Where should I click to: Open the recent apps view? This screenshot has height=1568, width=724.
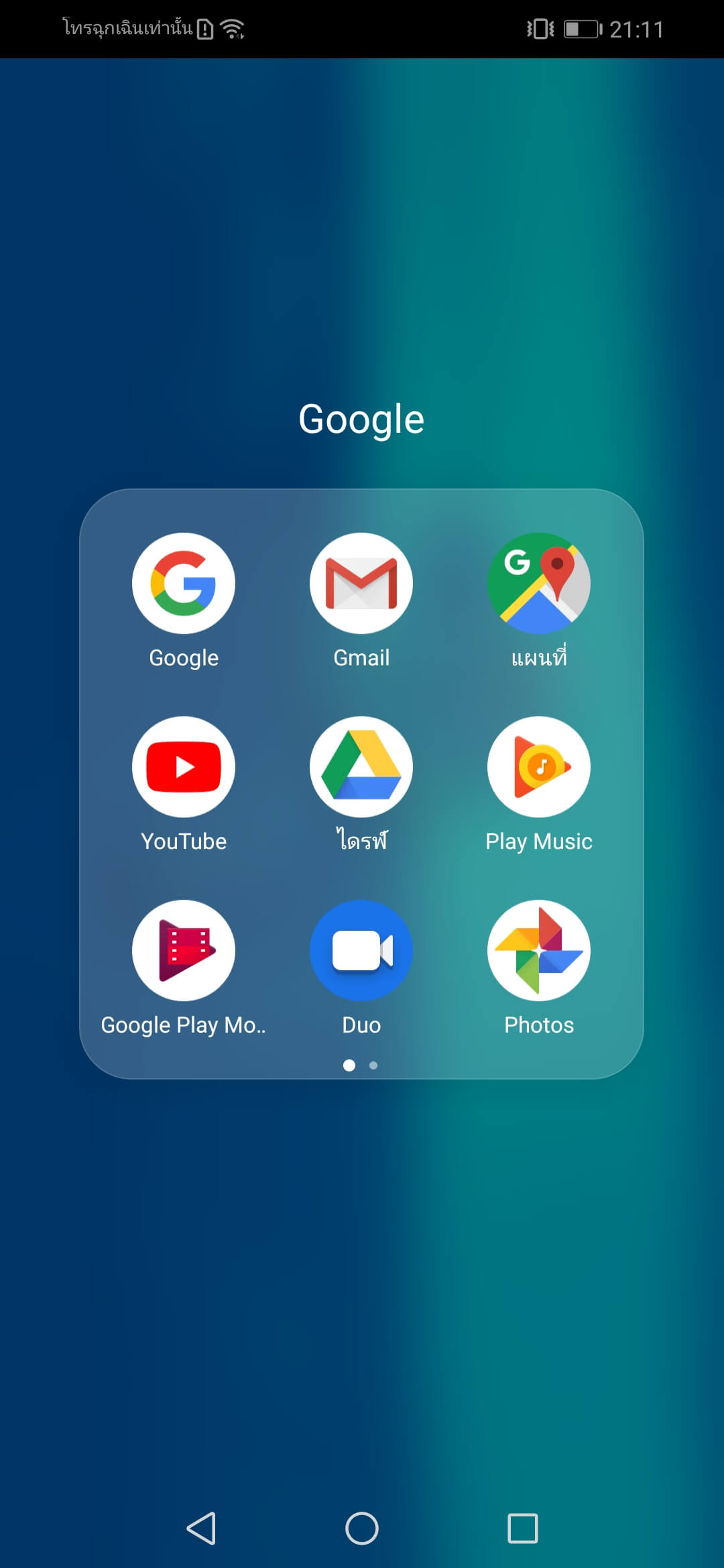click(523, 1528)
